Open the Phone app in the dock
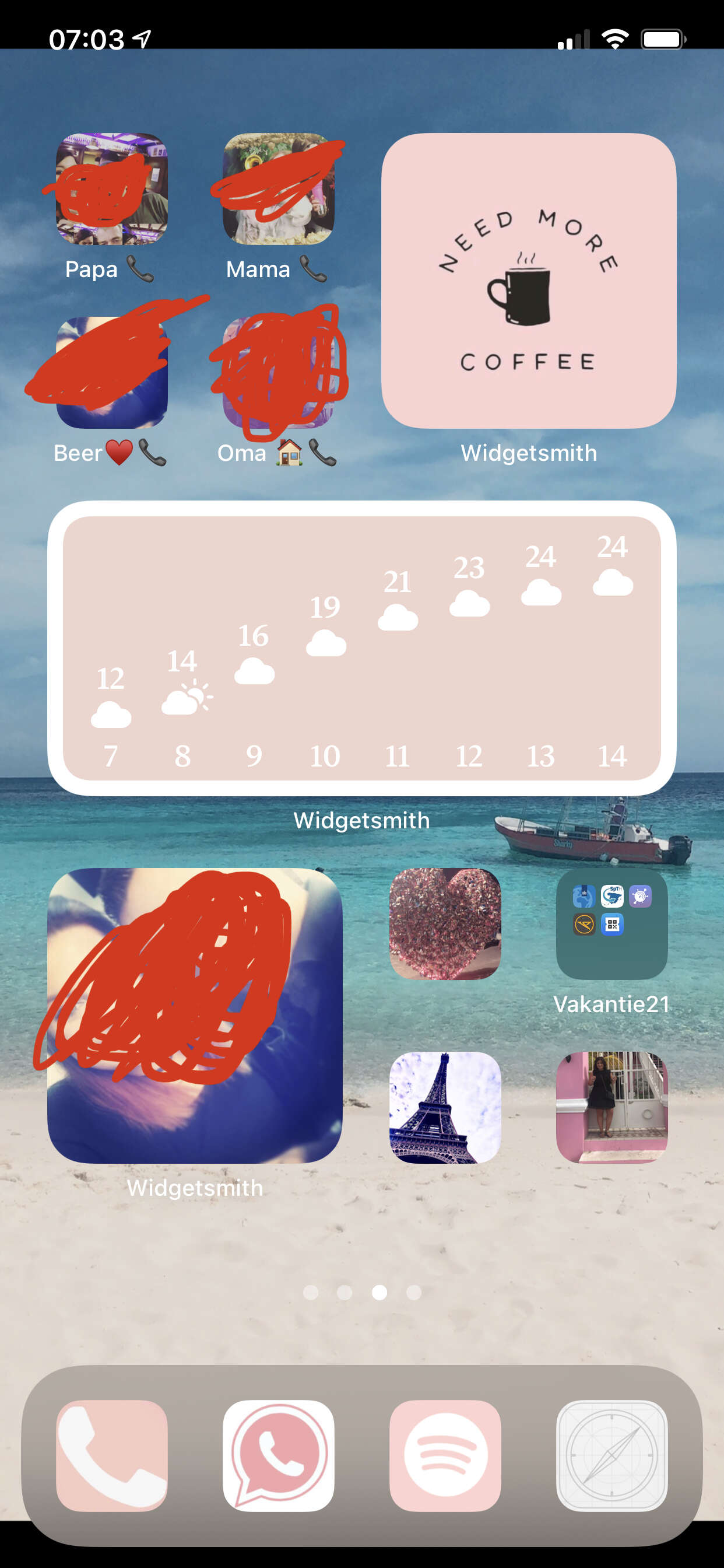The width and height of the screenshot is (724, 1568). coord(111,1455)
